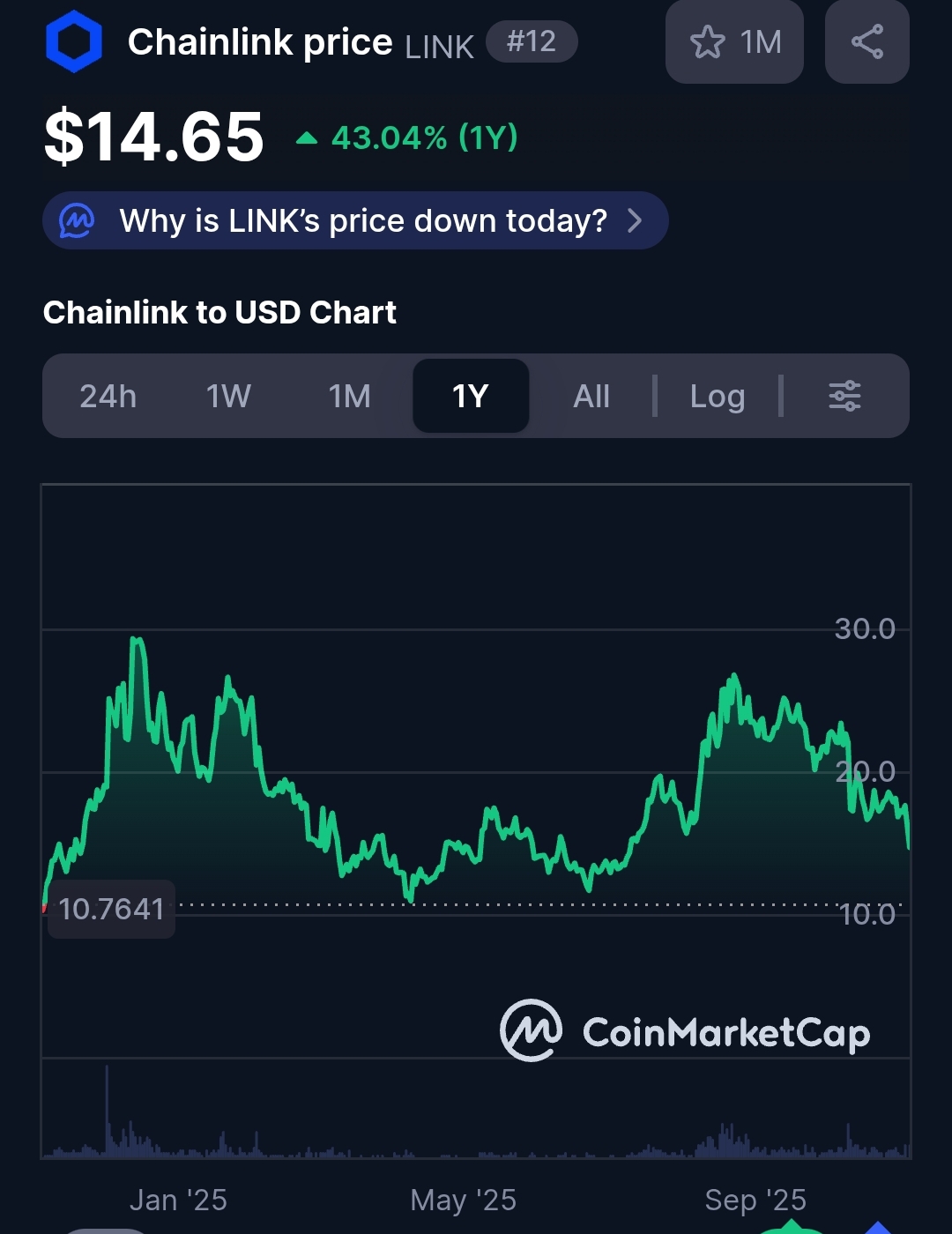
Task: Share the Chainlink price page
Action: point(866,42)
